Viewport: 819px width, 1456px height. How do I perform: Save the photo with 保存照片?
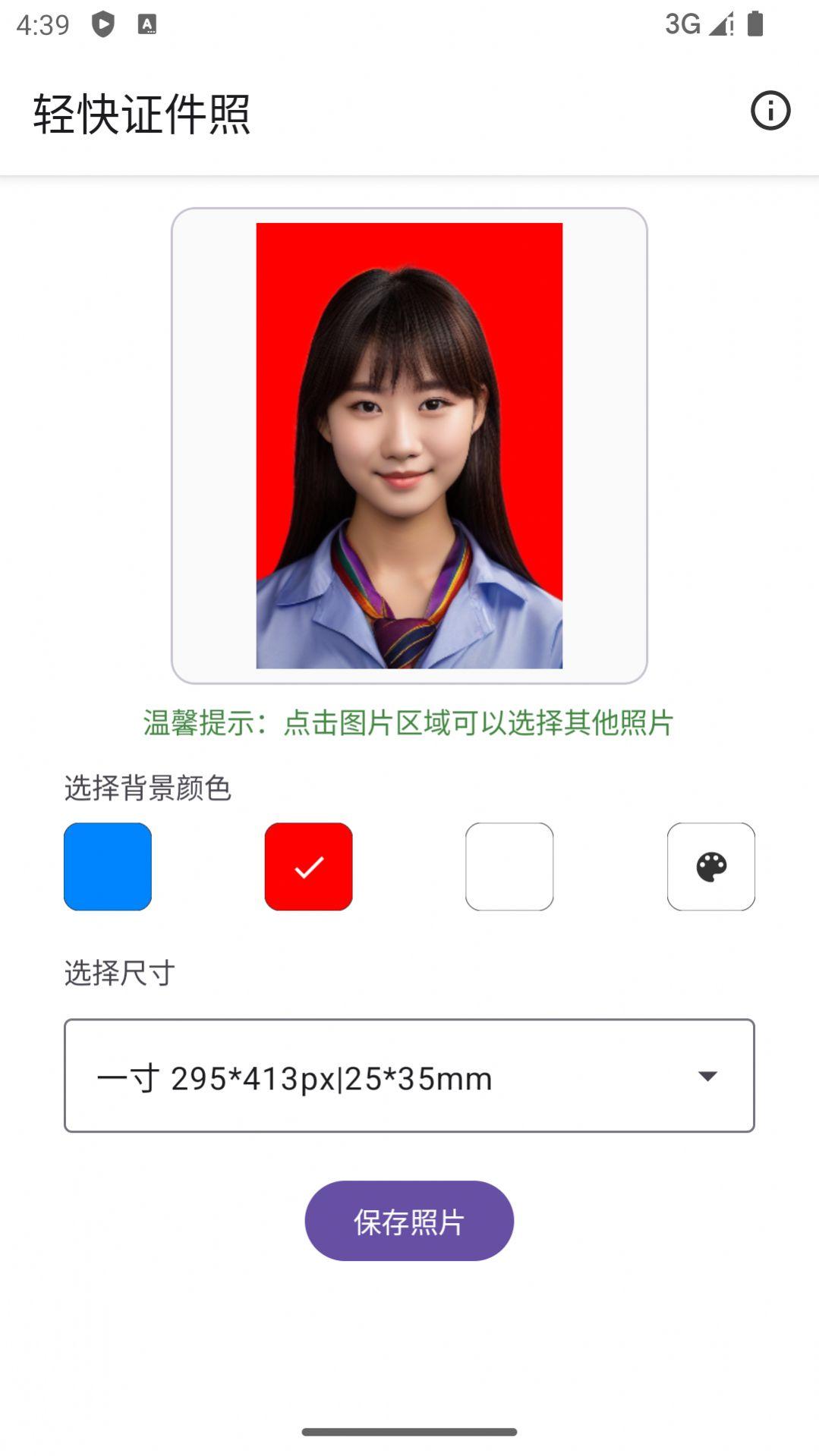click(x=409, y=1221)
